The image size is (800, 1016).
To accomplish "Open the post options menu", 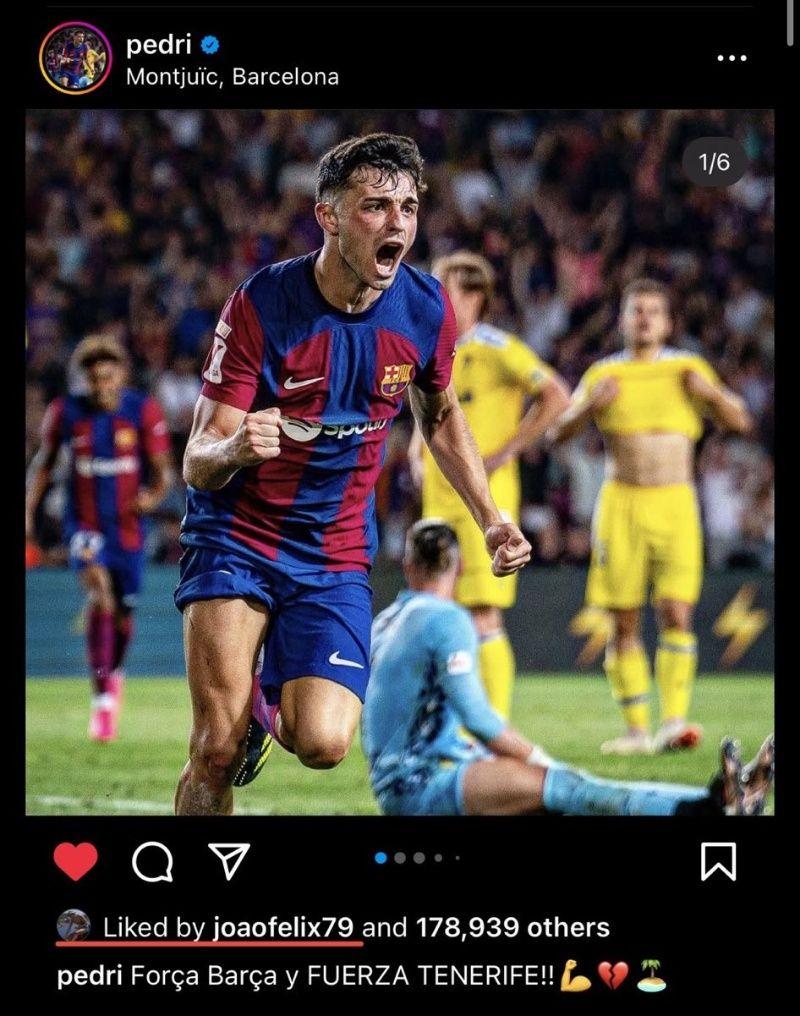I will coord(732,58).
